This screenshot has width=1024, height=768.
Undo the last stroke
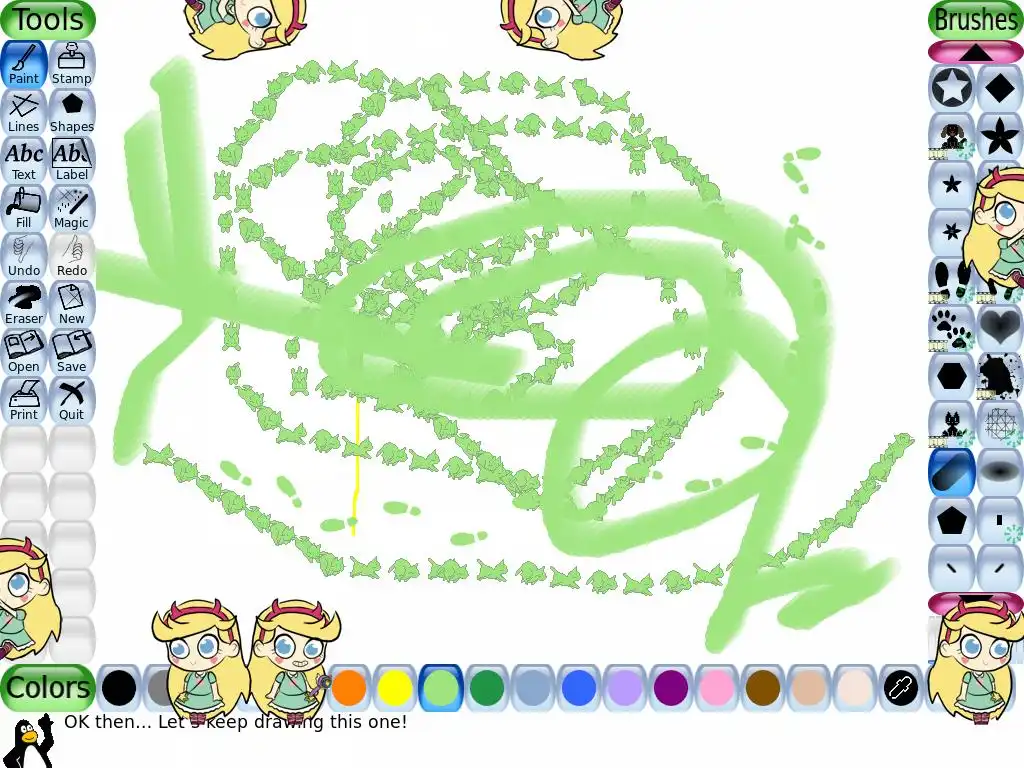coord(24,256)
